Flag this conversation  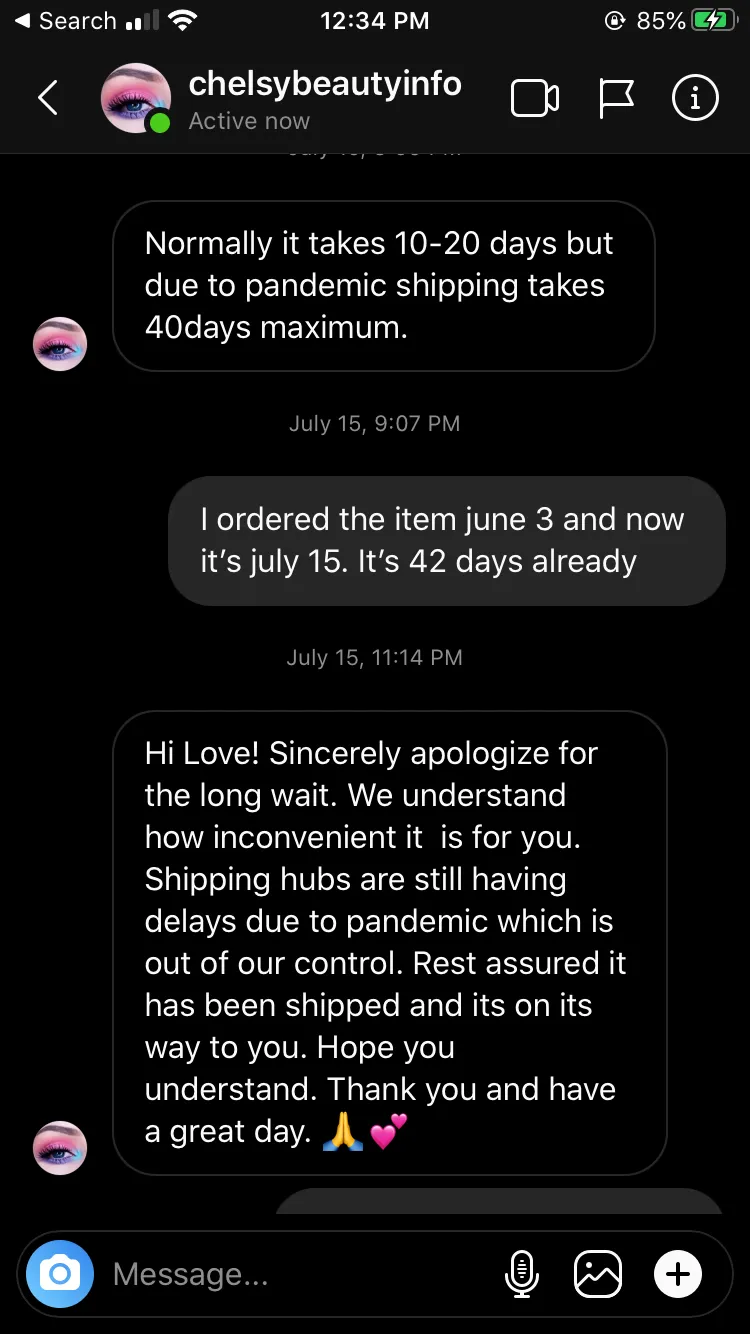[616, 98]
